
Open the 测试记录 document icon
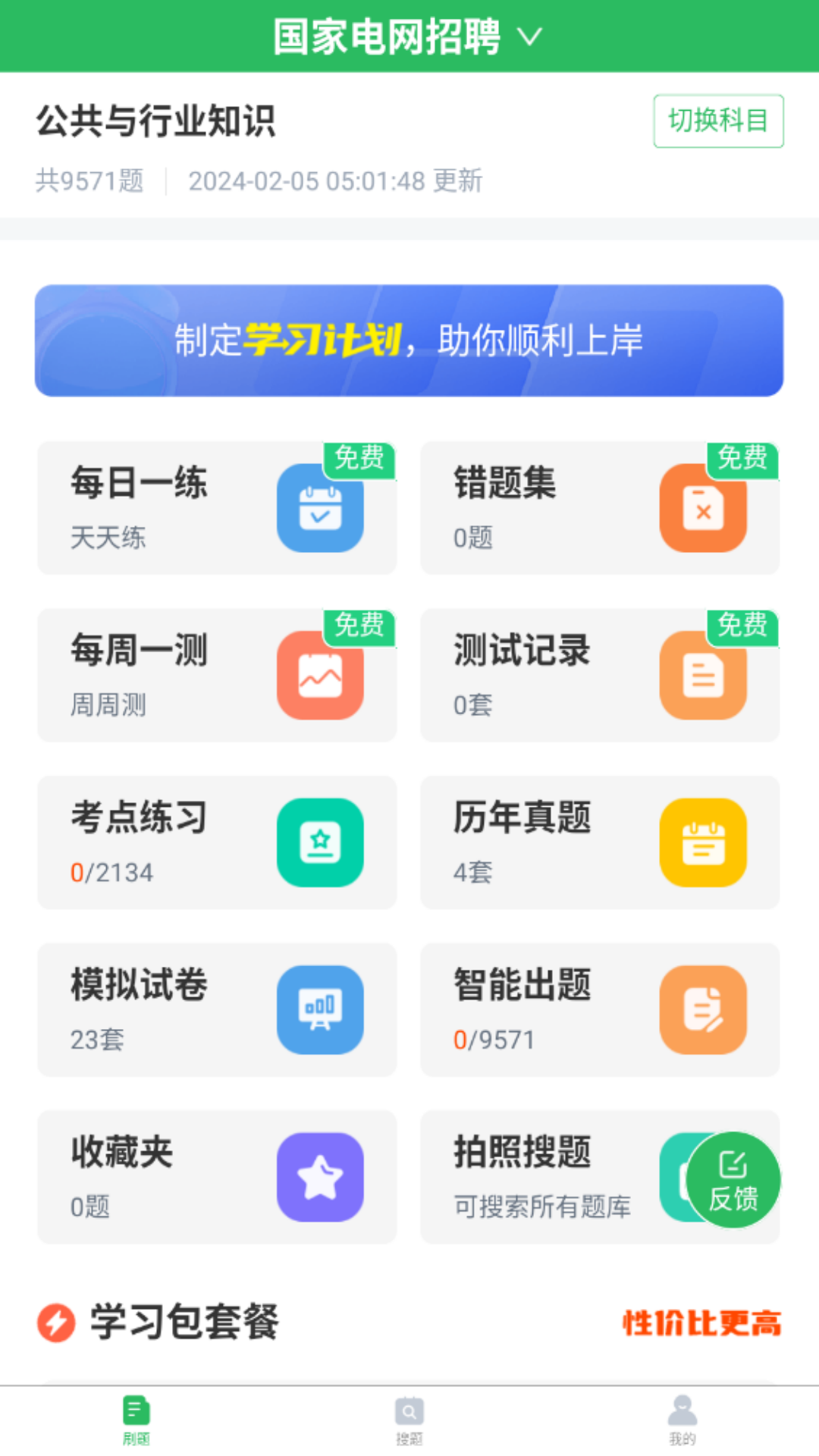[x=703, y=675]
